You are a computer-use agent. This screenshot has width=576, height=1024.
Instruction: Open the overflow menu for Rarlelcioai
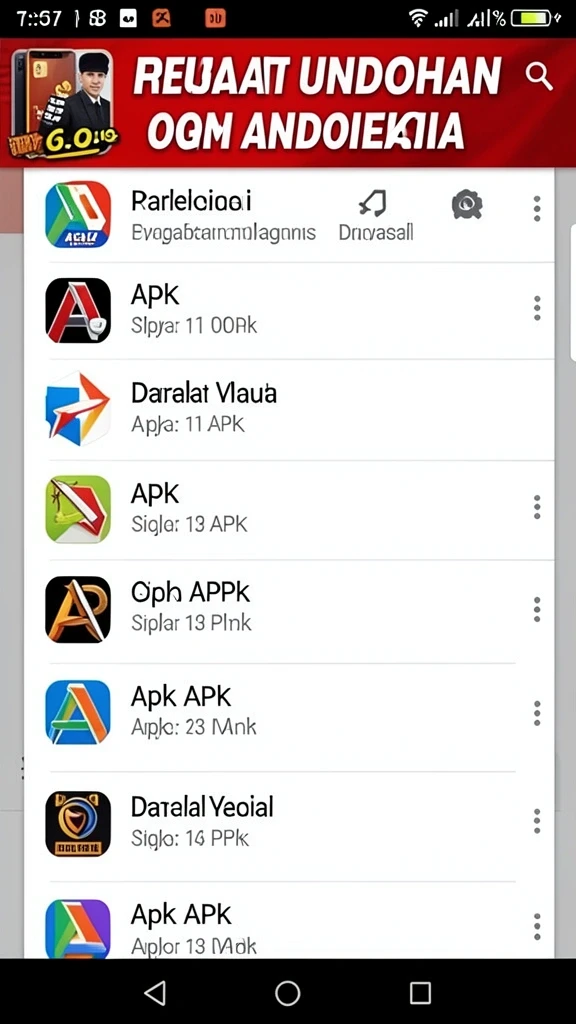tap(537, 208)
